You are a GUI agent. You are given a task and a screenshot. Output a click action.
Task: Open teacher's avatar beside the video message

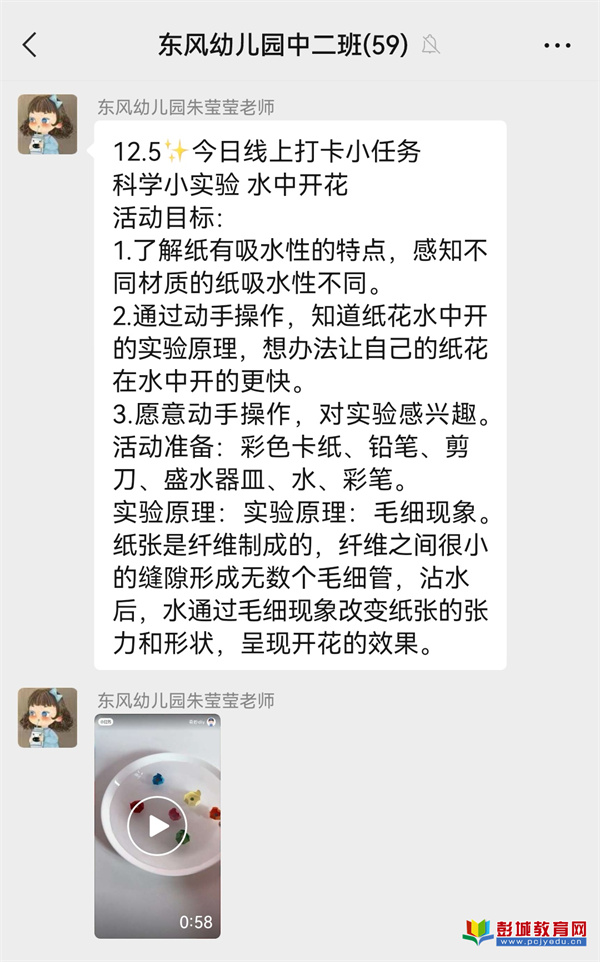pyautogui.click(x=47, y=717)
